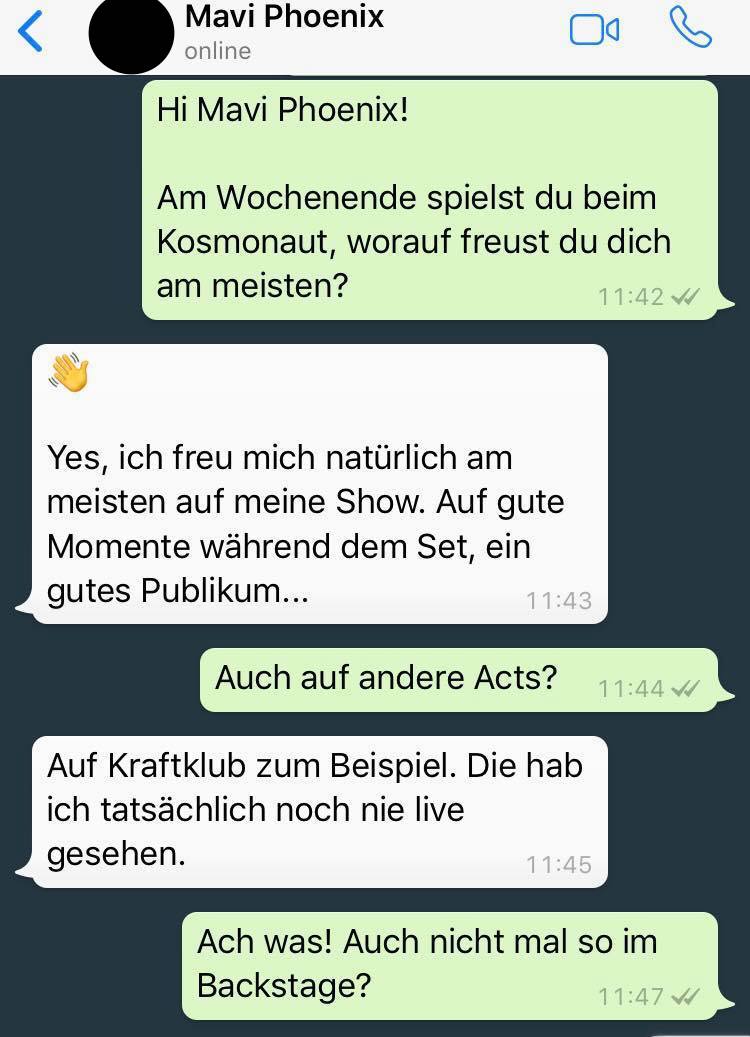Go back to the chat list
The width and height of the screenshot is (750, 1037).
(32, 31)
